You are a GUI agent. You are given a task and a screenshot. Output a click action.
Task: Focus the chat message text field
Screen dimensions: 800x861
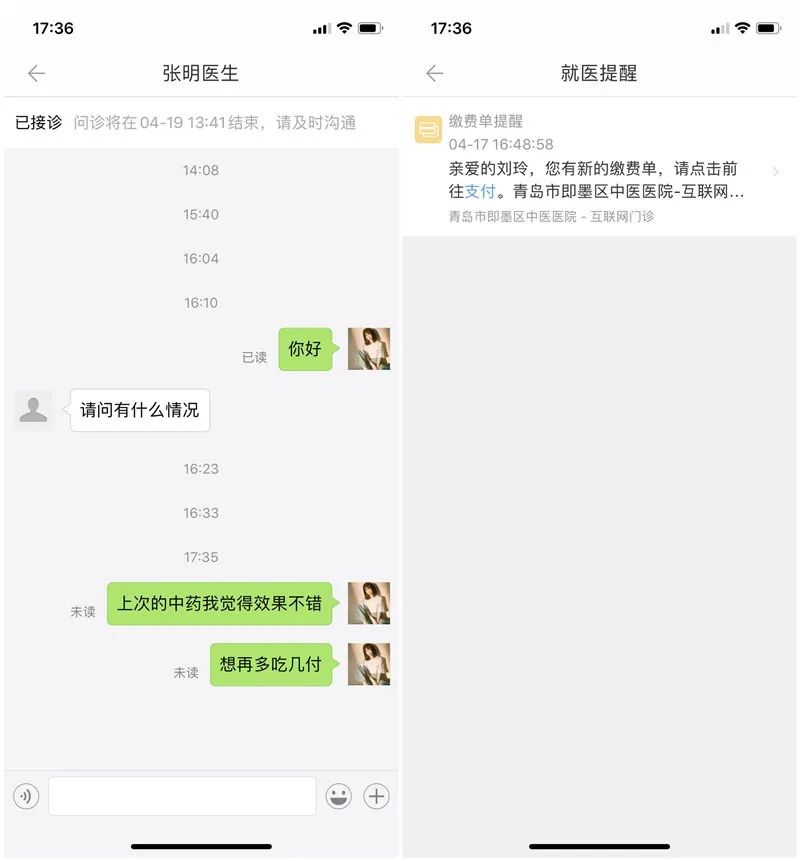182,796
